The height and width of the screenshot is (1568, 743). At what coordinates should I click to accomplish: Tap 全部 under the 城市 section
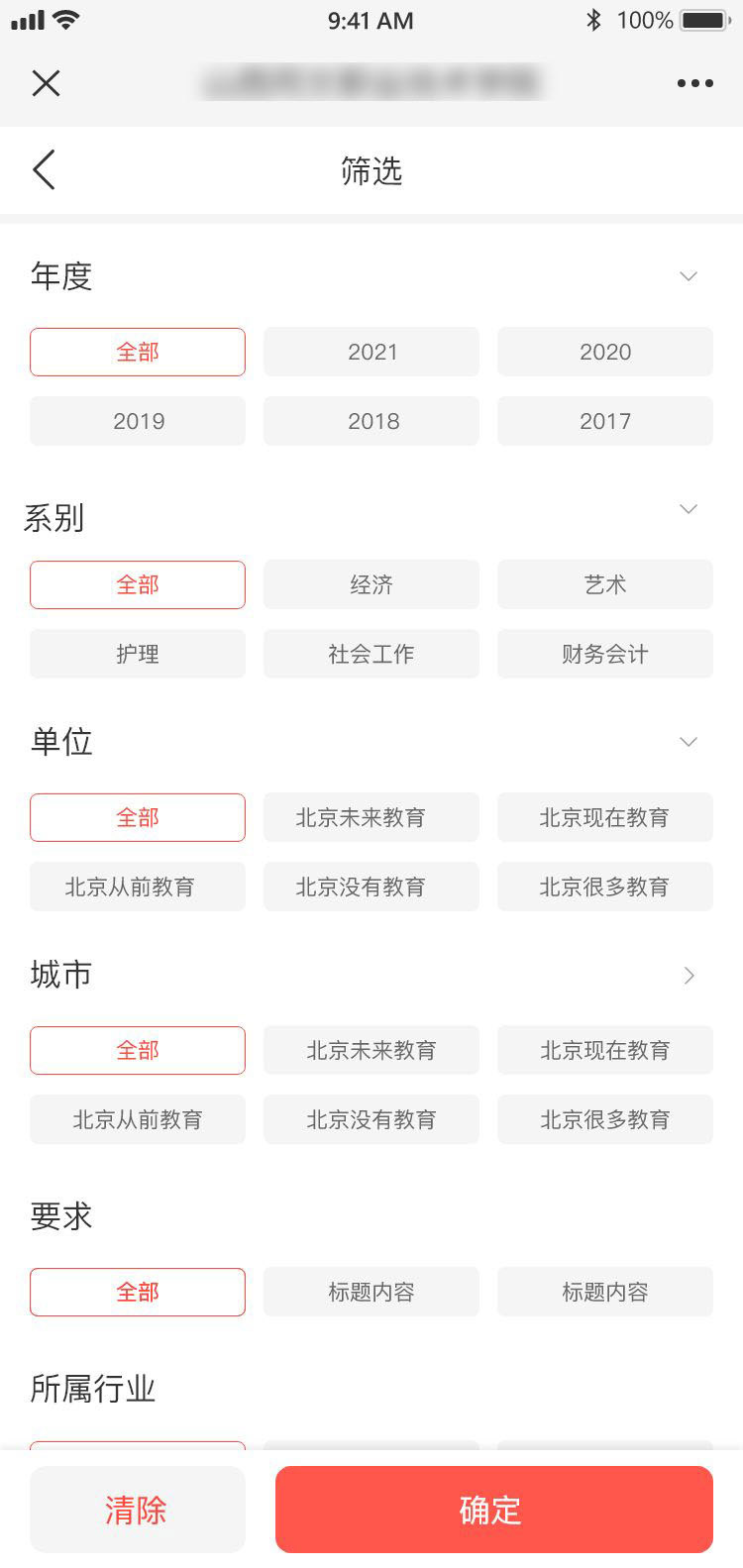tap(138, 1050)
